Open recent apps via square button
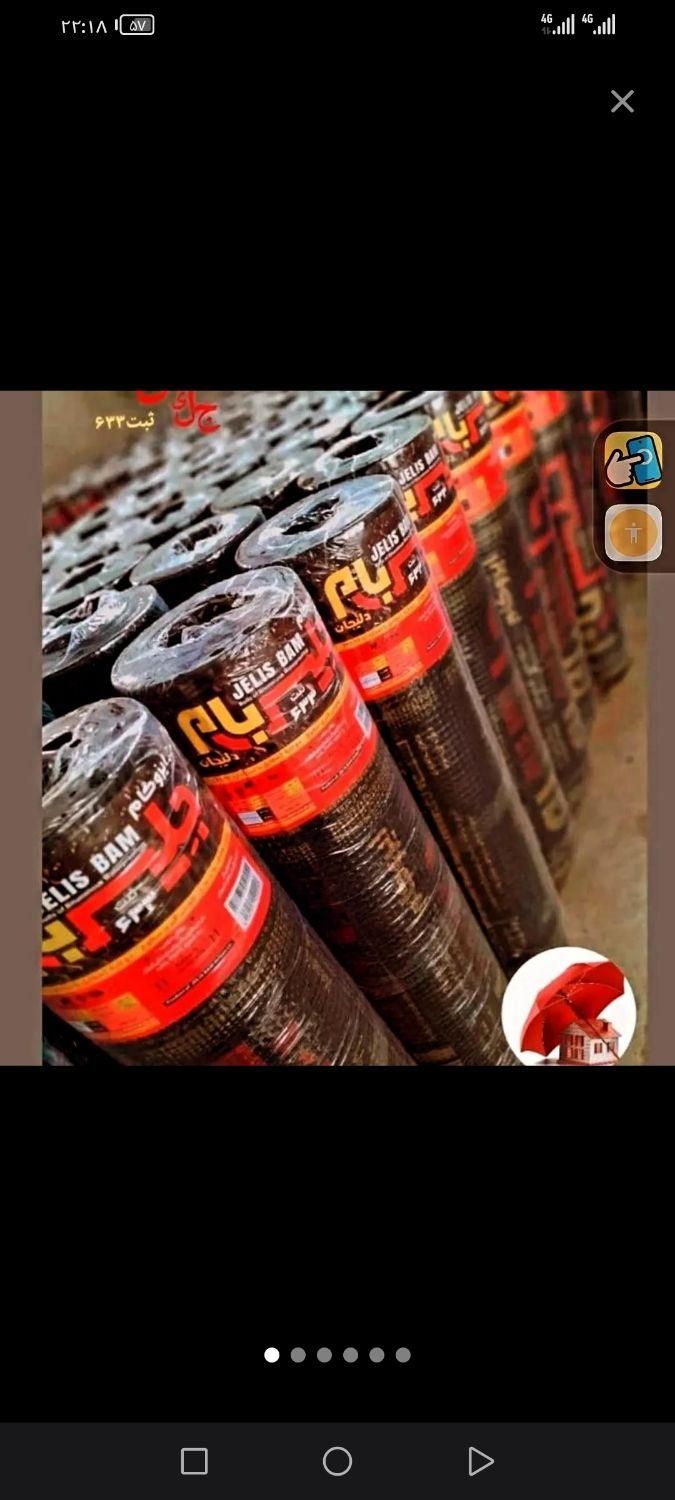Viewport: 675px width, 1500px height. pyautogui.click(x=194, y=1461)
